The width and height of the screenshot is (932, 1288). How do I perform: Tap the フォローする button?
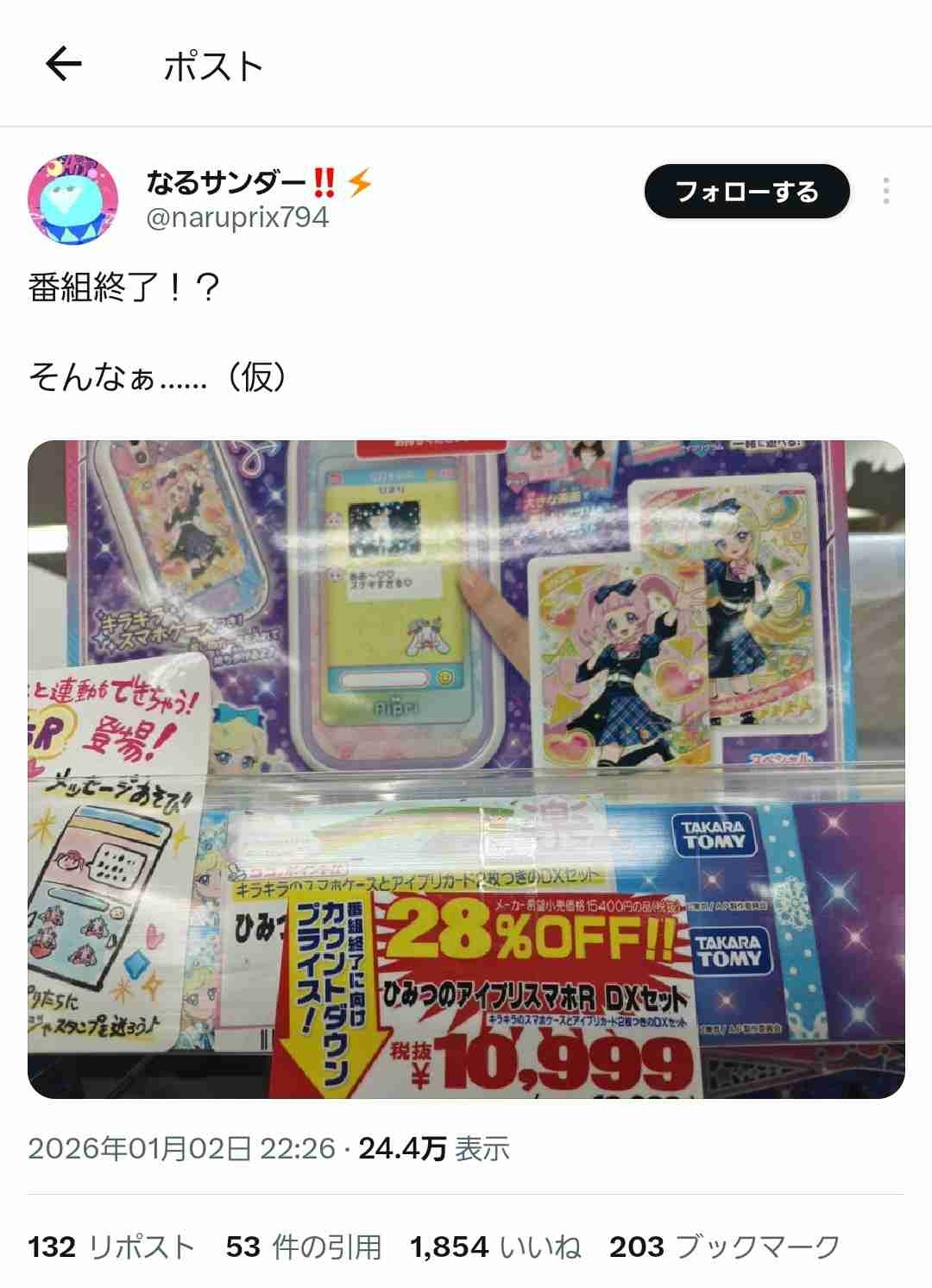click(746, 192)
